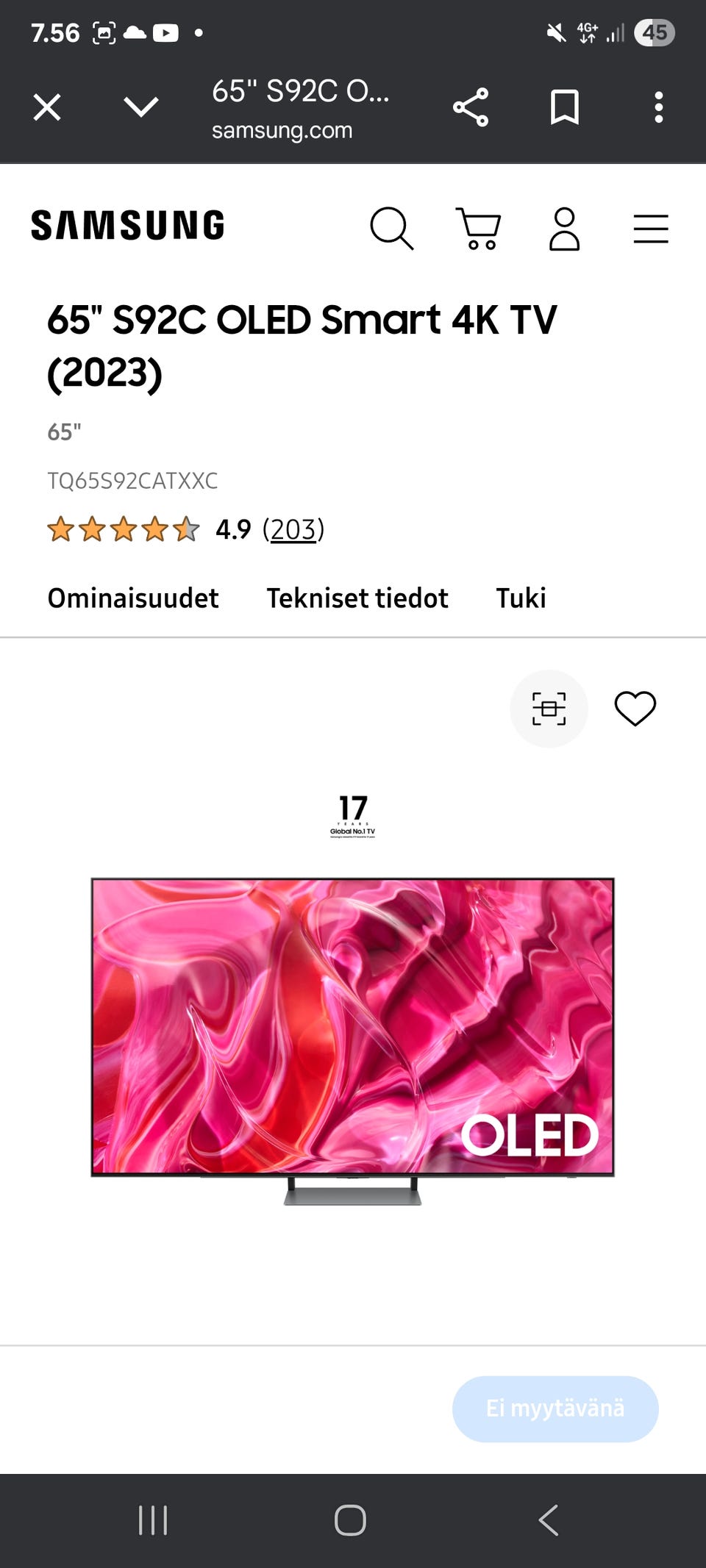The width and height of the screenshot is (706, 1568).
Task: Open the image fullscreen view icon
Action: click(549, 707)
